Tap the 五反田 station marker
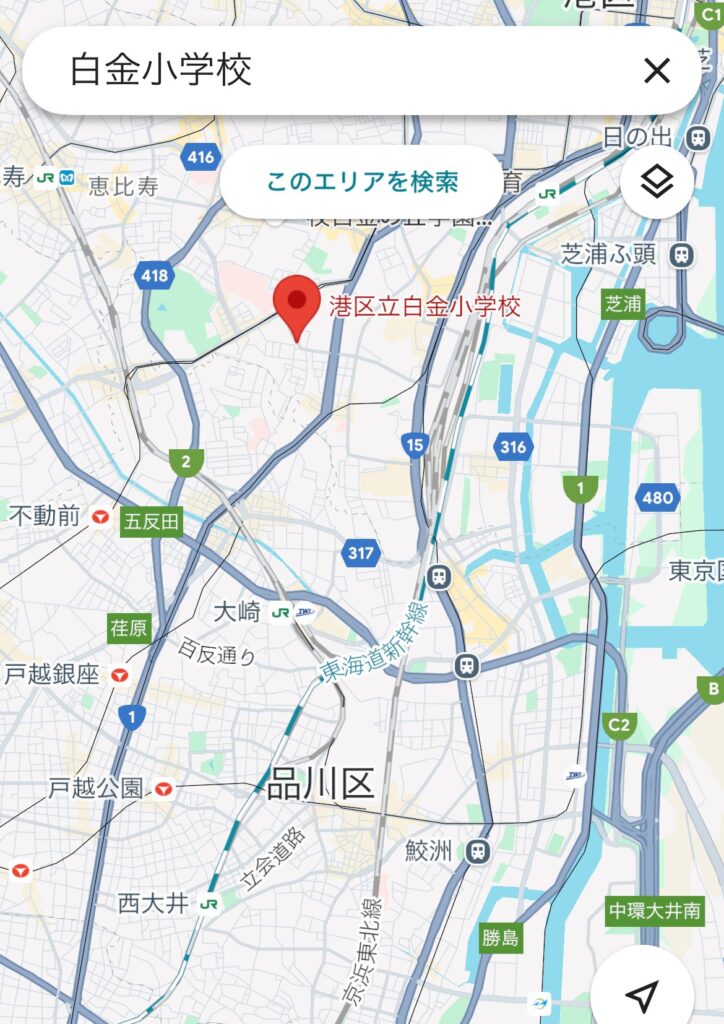This screenshot has height=1024, width=724. [152, 521]
